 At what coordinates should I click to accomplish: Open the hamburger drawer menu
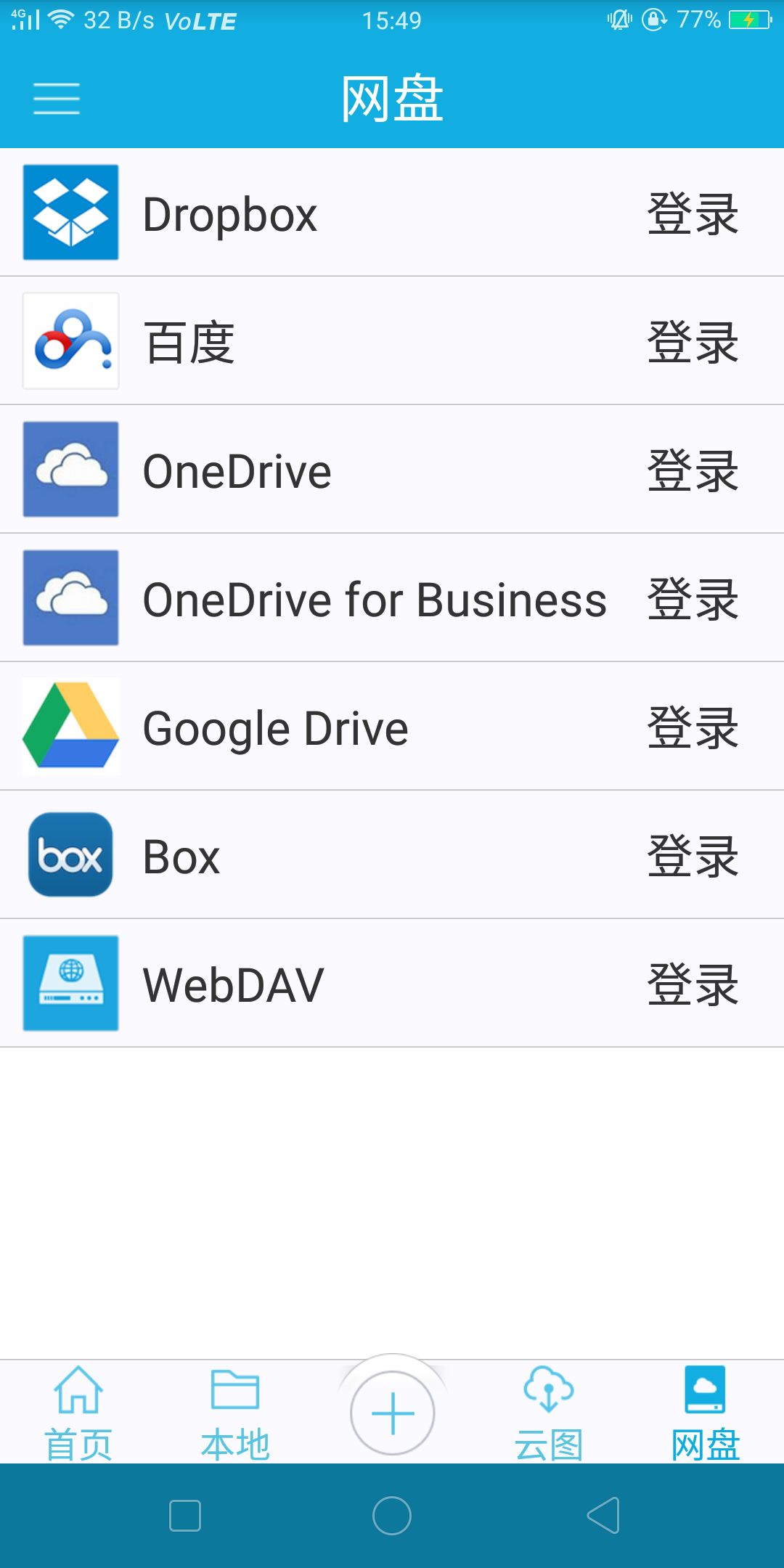pyautogui.click(x=57, y=99)
